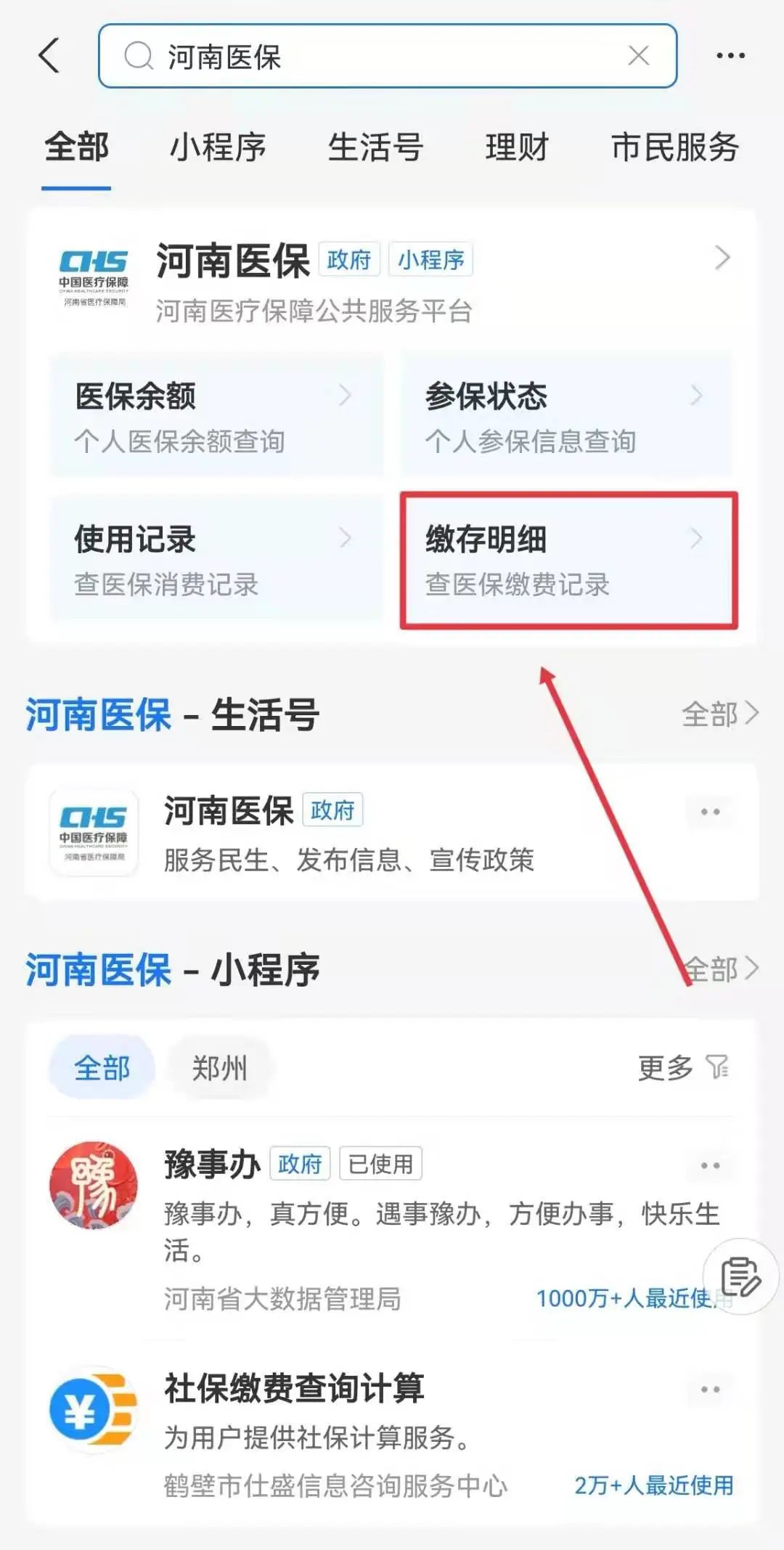Image resolution: width=784 pixels, height=1550 pixels.
Task: Clear the 河南医保 search text
Action: pyautogui.click(x=638, y=56)
